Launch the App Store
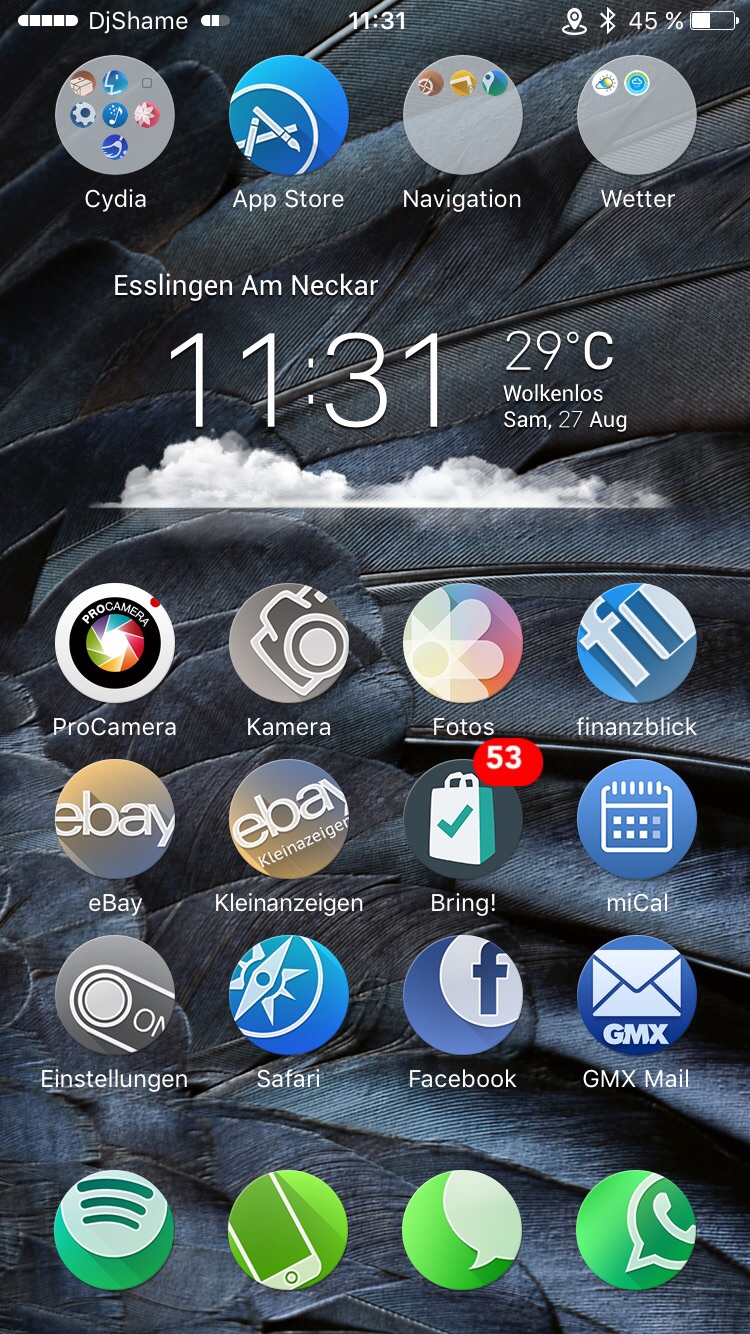 [x=288, y=115]
